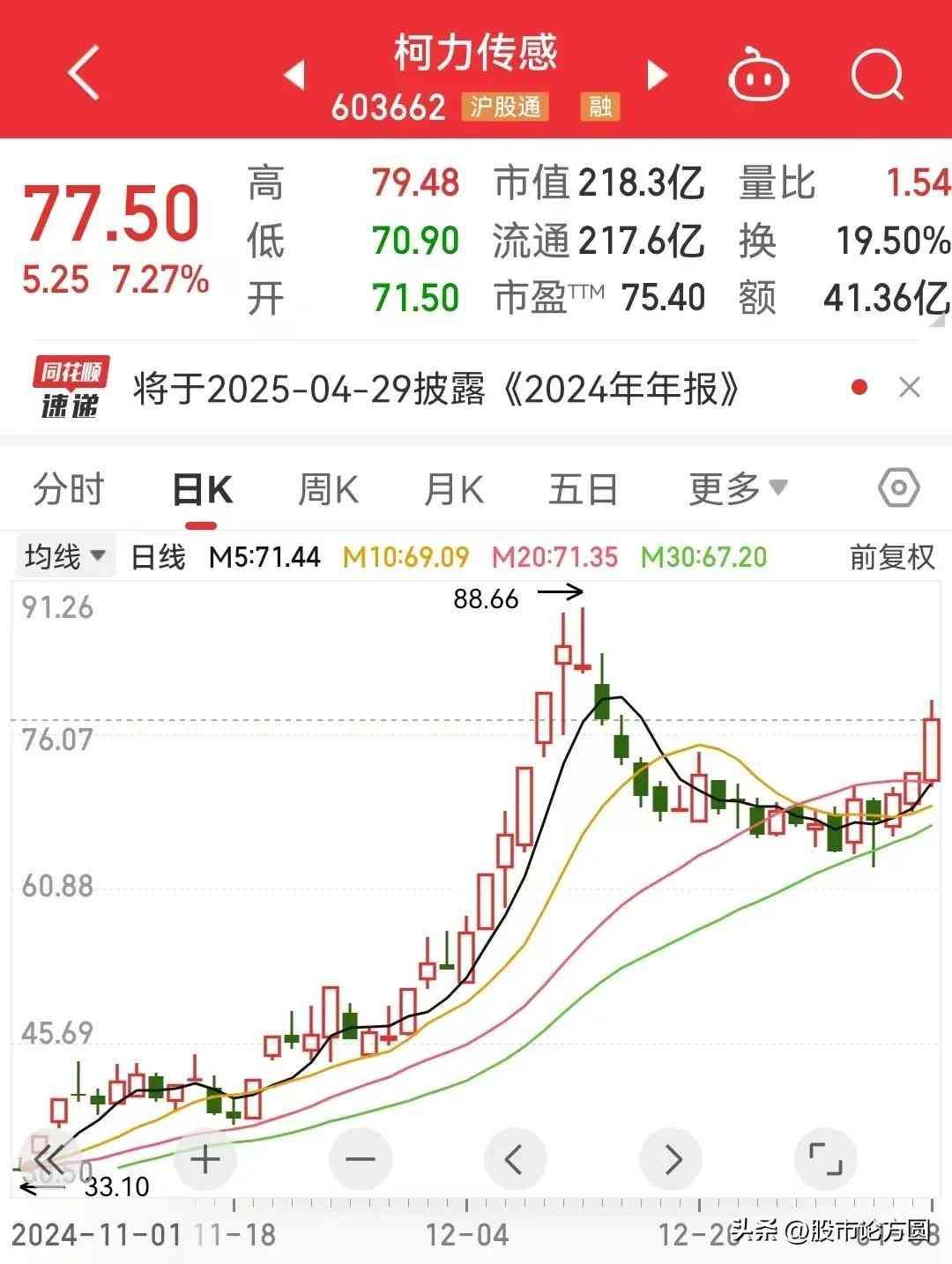Switch to the 周K chart tab

coord(328,489)
